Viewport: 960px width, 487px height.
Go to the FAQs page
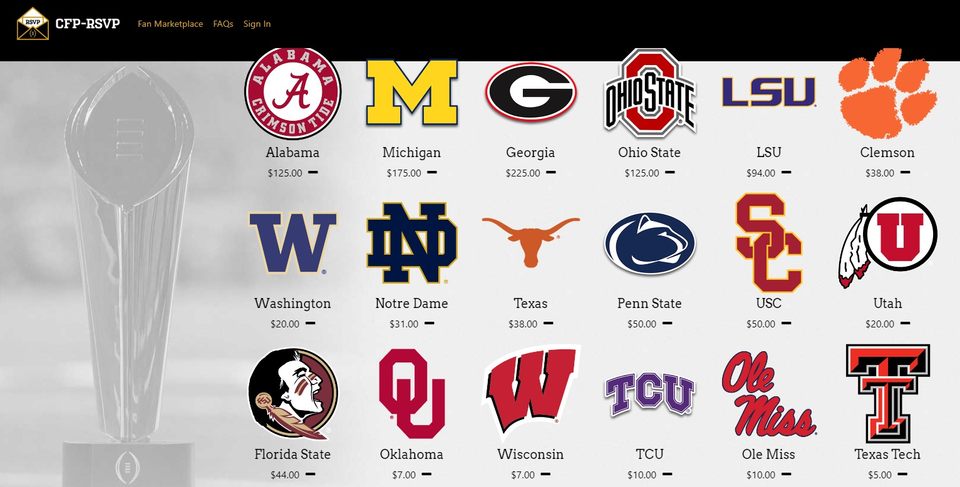223,24
